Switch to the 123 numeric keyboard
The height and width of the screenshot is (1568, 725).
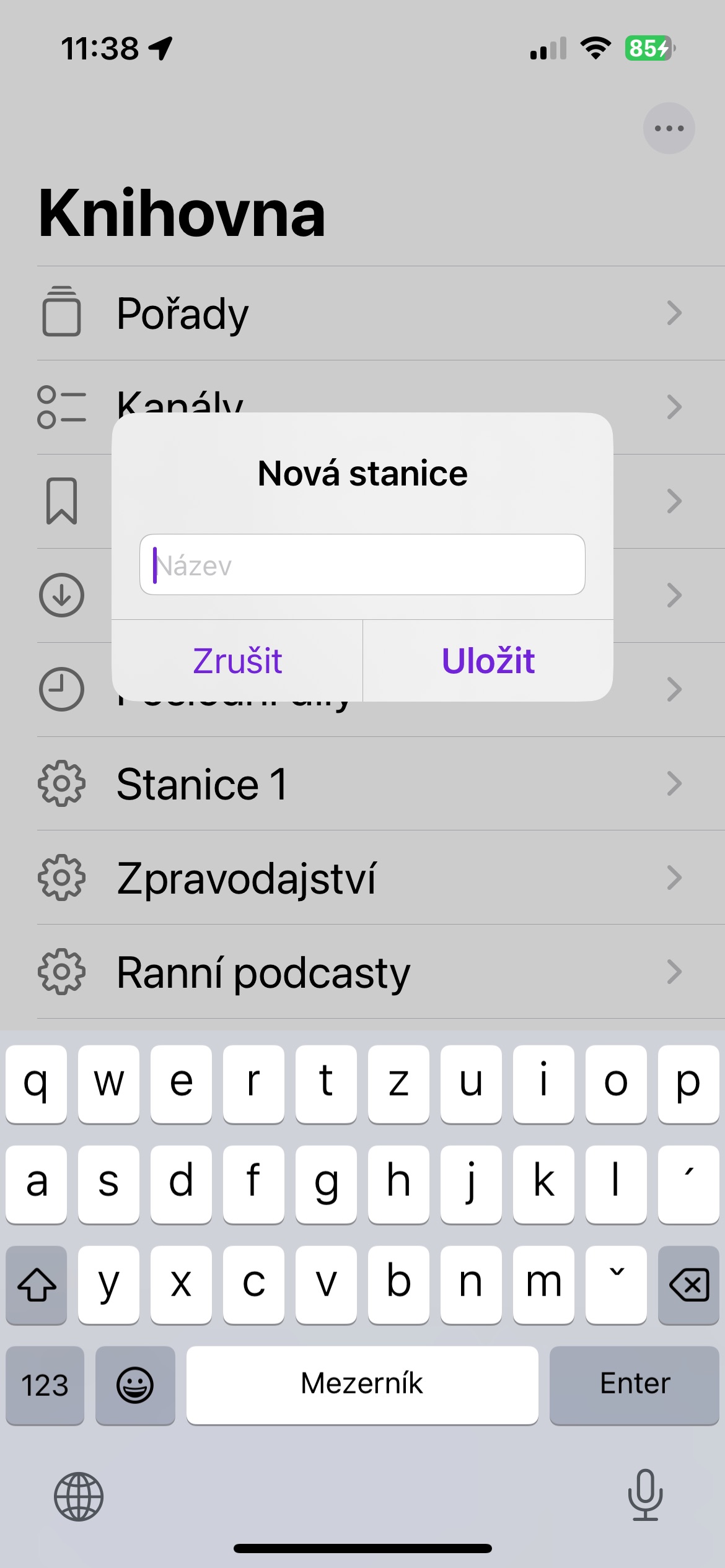[x=45, y=1385]
